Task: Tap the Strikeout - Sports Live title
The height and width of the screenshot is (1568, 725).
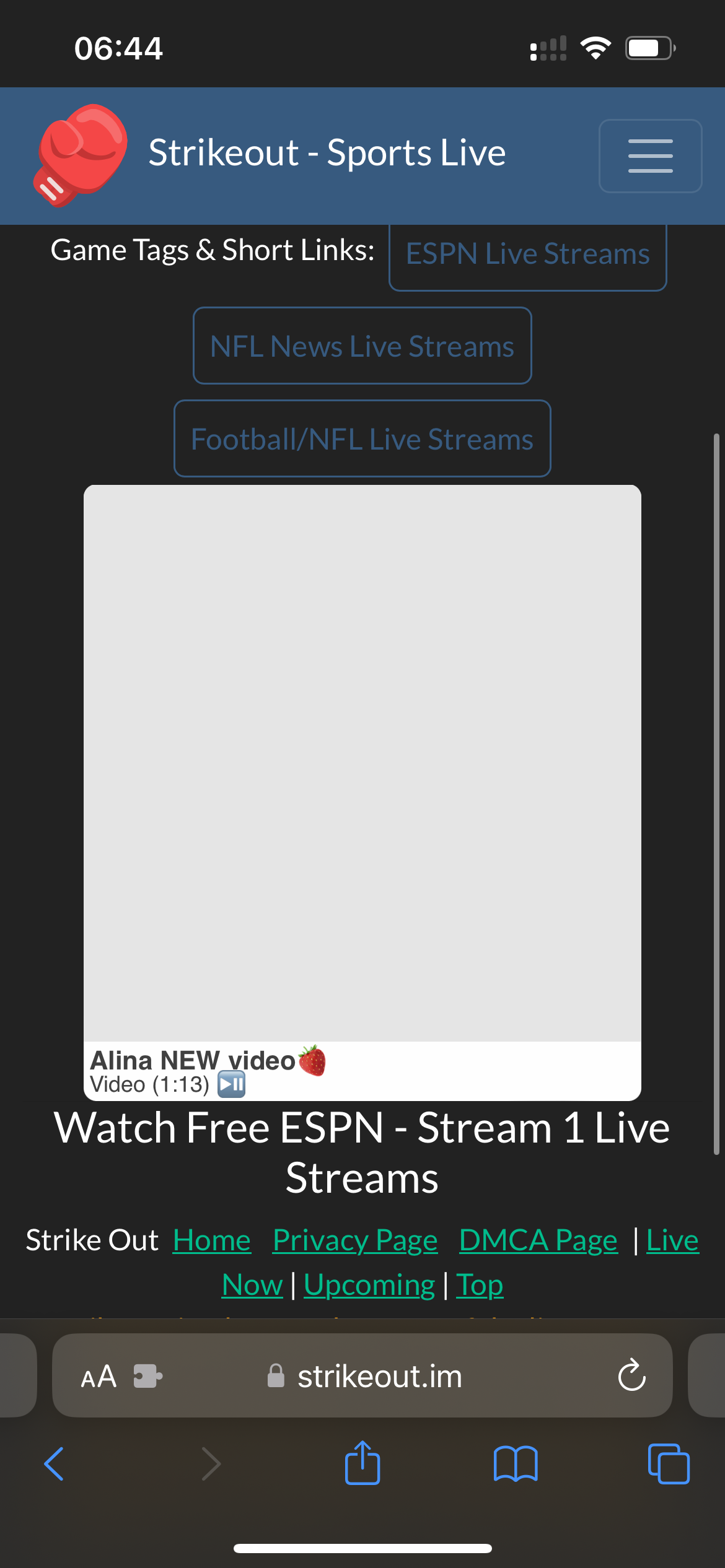Action: click(x=327, y=152)
